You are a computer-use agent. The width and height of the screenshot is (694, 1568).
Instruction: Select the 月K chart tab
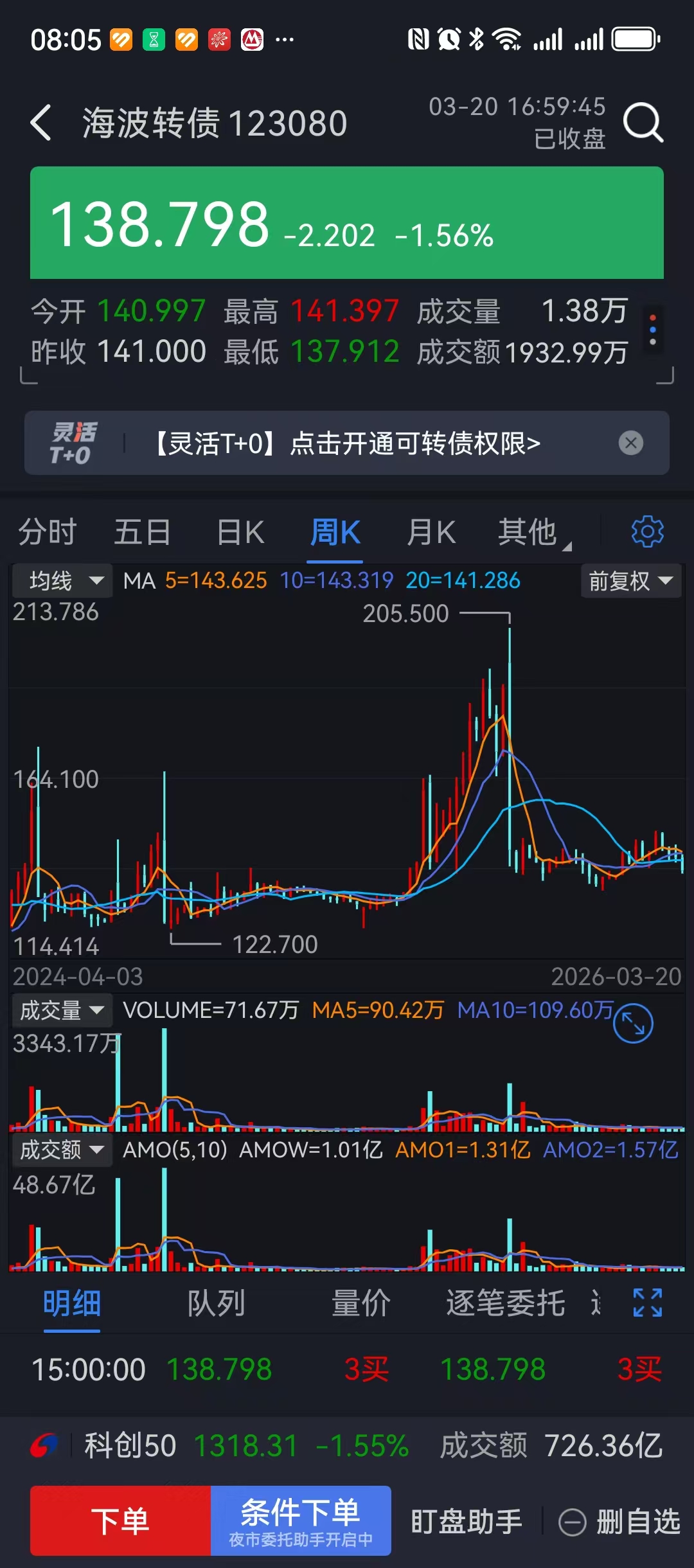pyautogui.click(x=431, y=532)
